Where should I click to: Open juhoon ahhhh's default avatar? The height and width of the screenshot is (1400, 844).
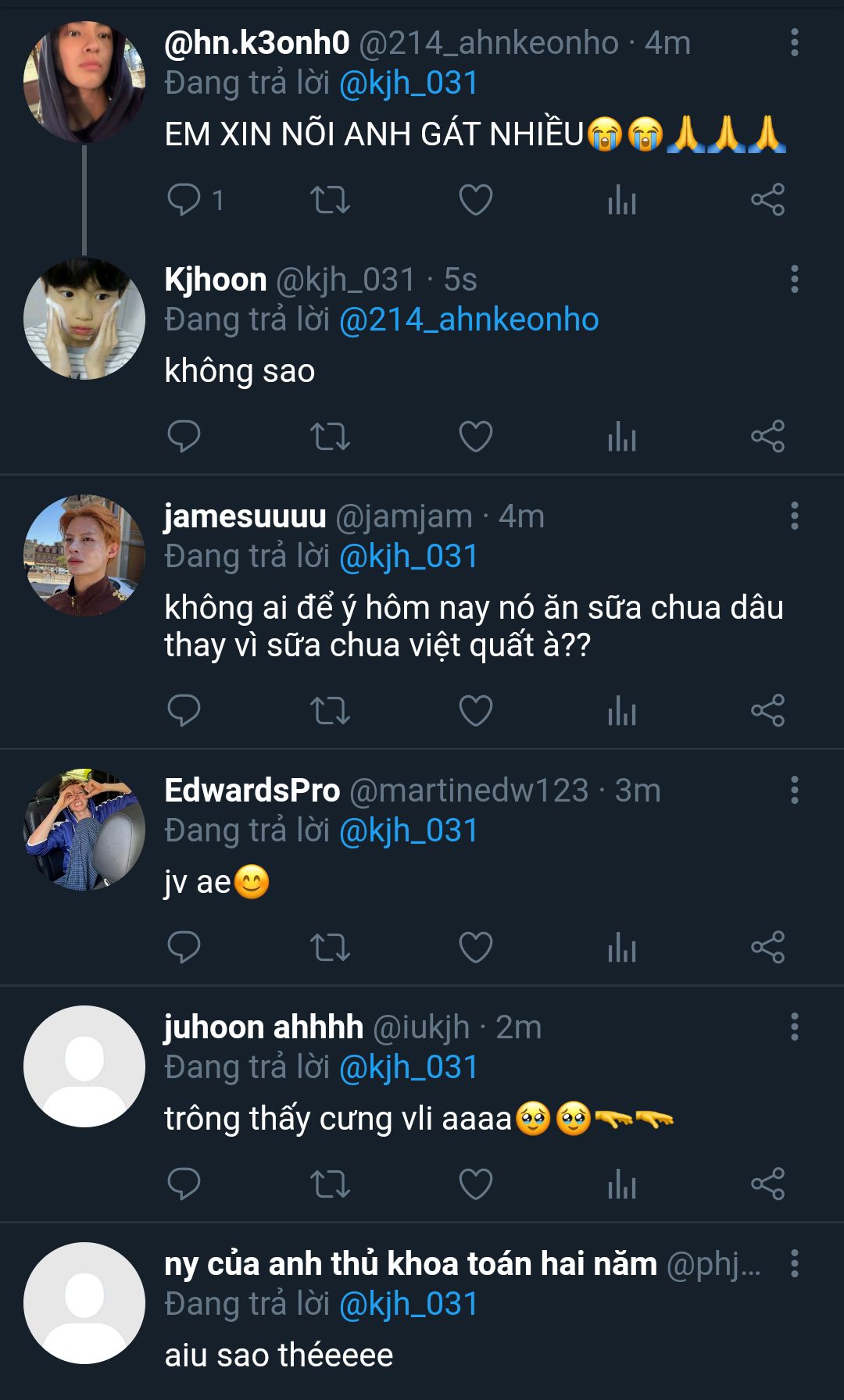[x=84, y=1066]
